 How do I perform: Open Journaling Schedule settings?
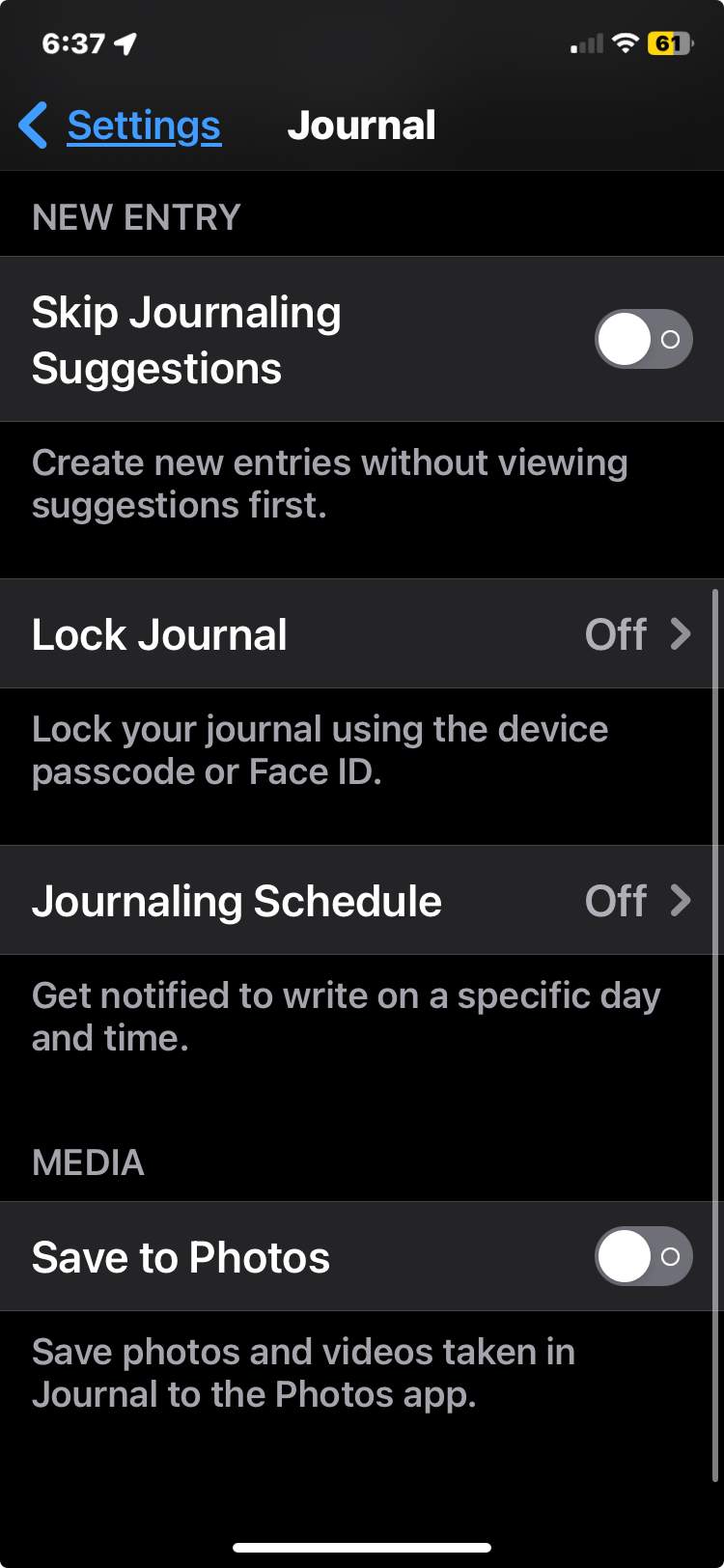(362, 901)
